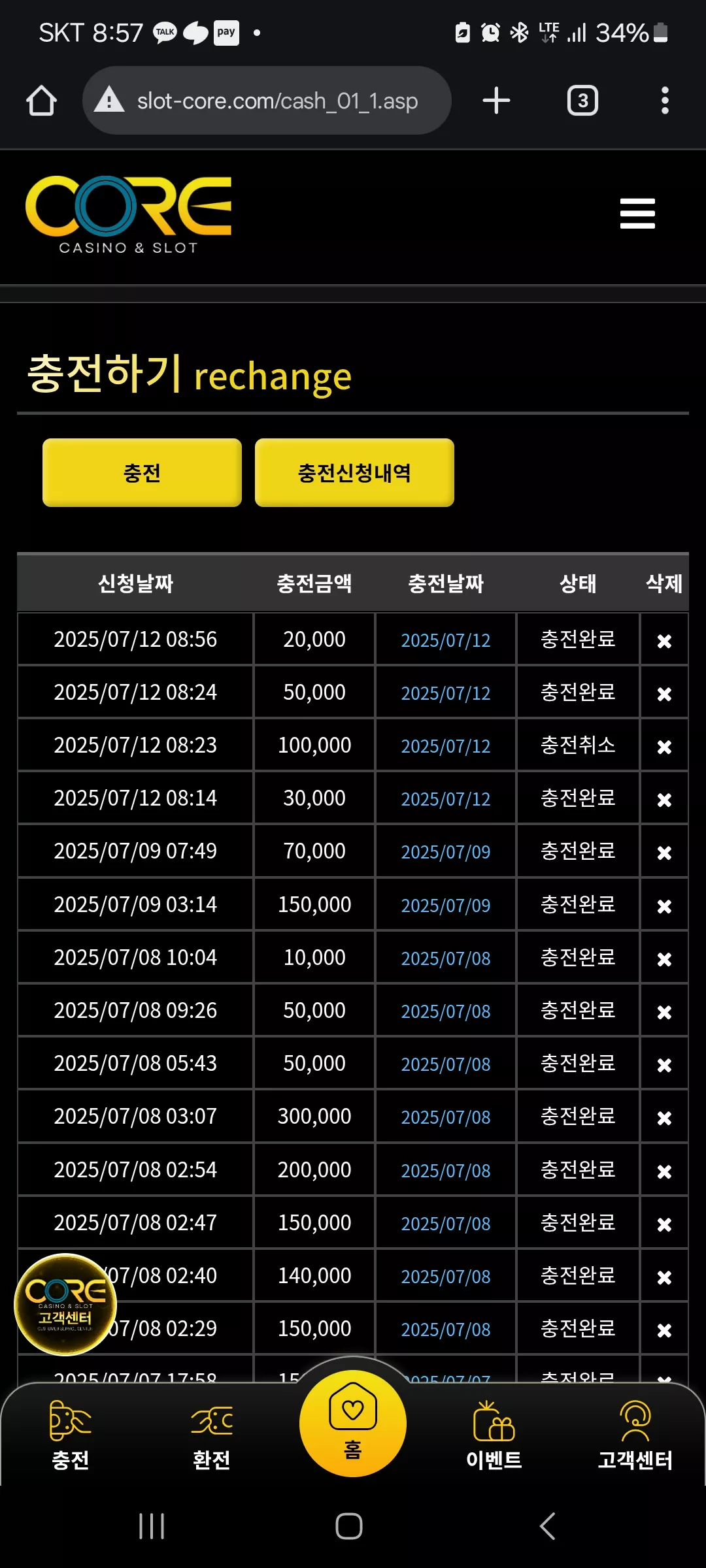Open the hamburger menu
The height and width of the screenshot is (1568, 706).
(x=637, y=214)
